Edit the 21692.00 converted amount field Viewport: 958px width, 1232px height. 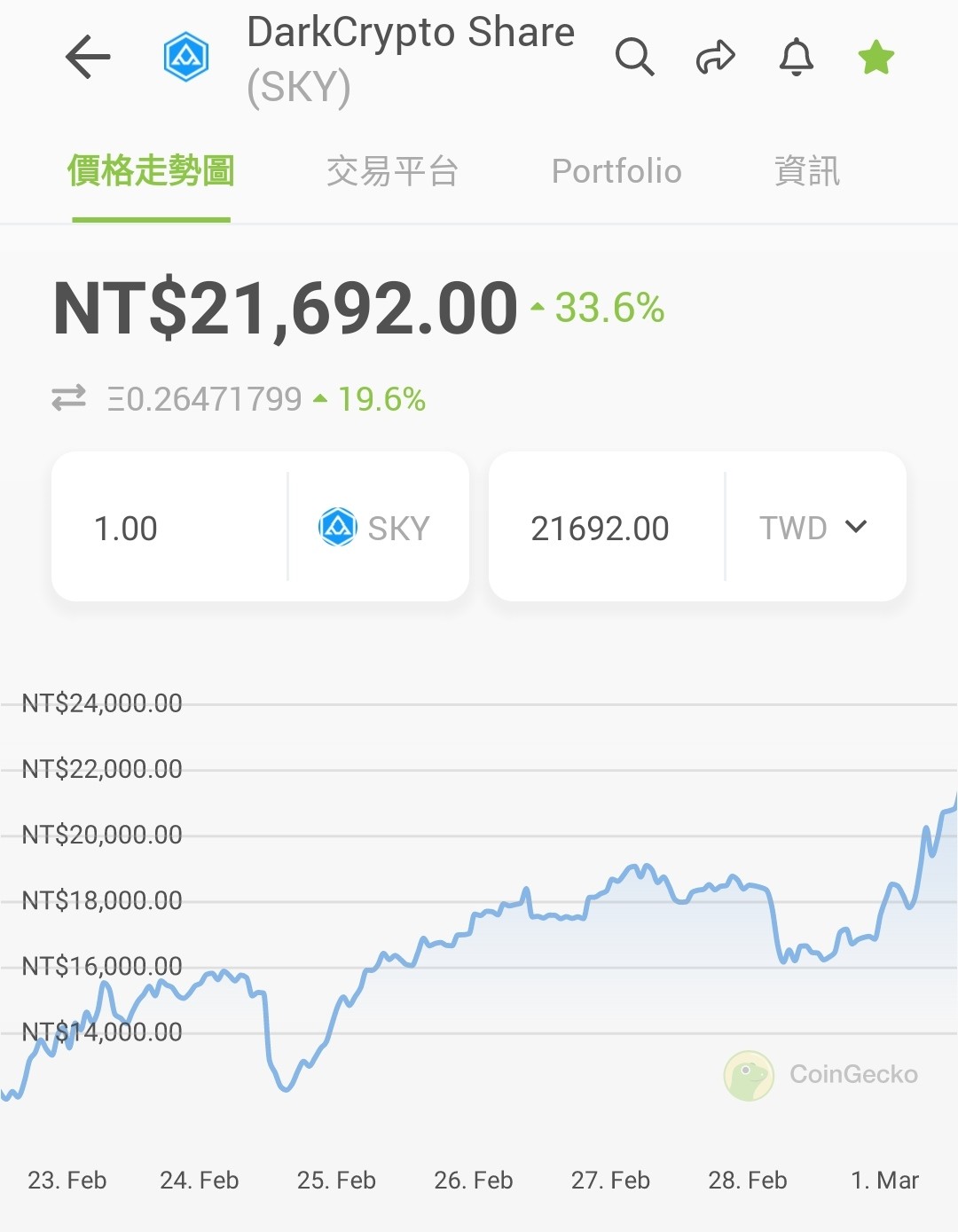(607, 528)
